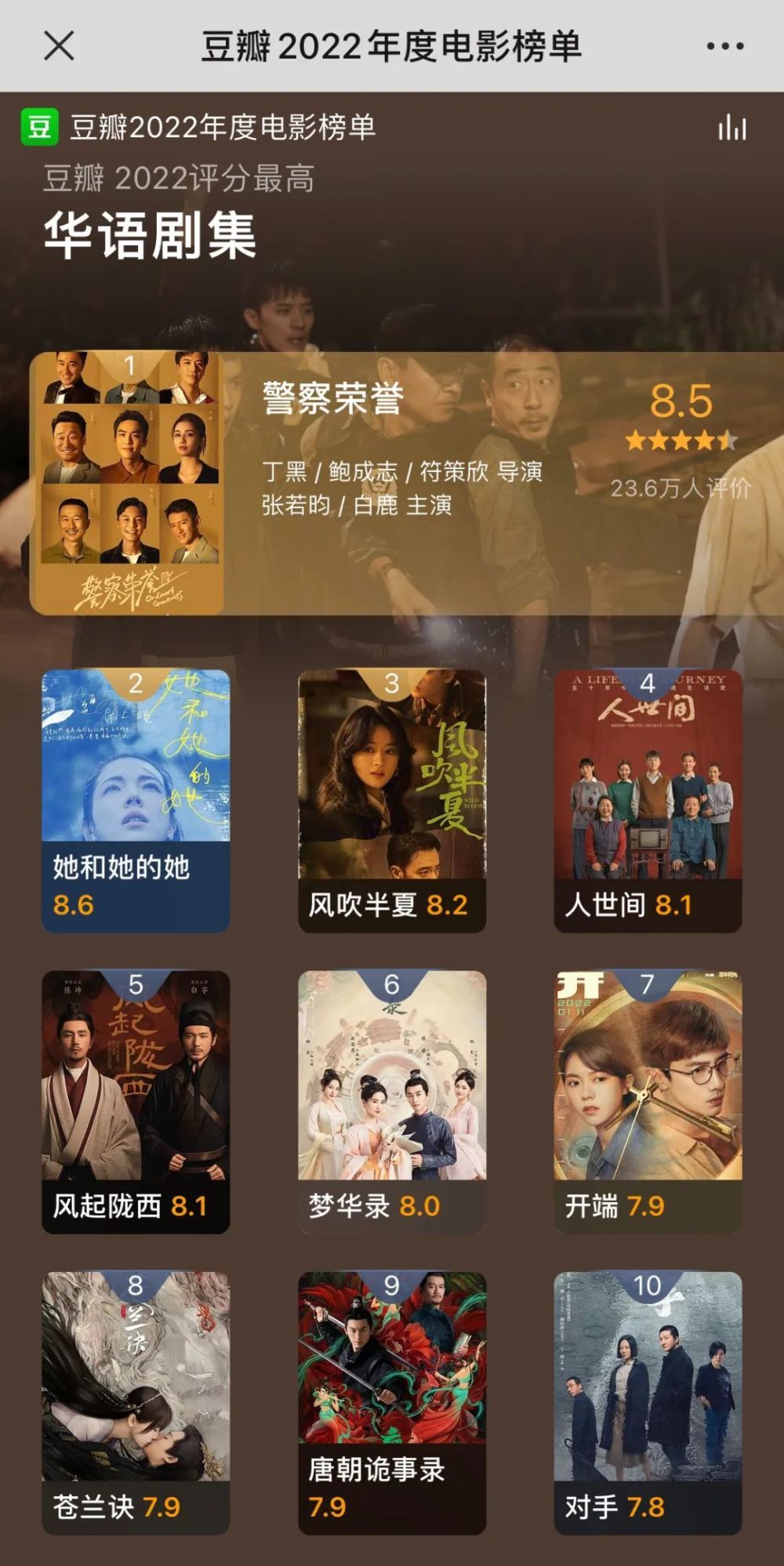Open the 风吹半夏 card
This screenshot has width=784, height=1566.
tap(392, 800)
